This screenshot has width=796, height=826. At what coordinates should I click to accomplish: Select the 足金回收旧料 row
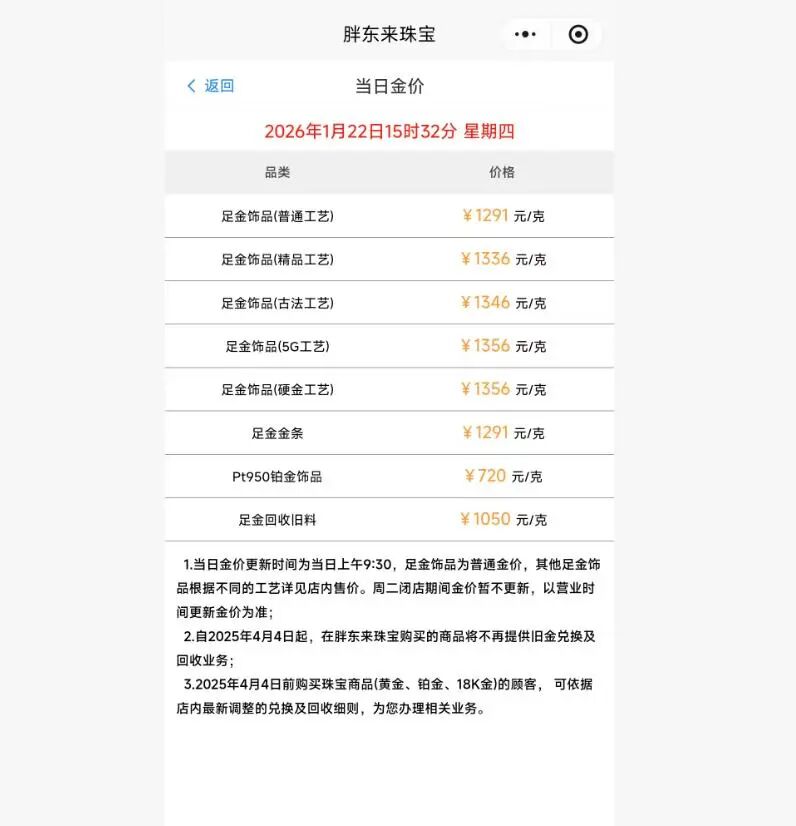277,519
